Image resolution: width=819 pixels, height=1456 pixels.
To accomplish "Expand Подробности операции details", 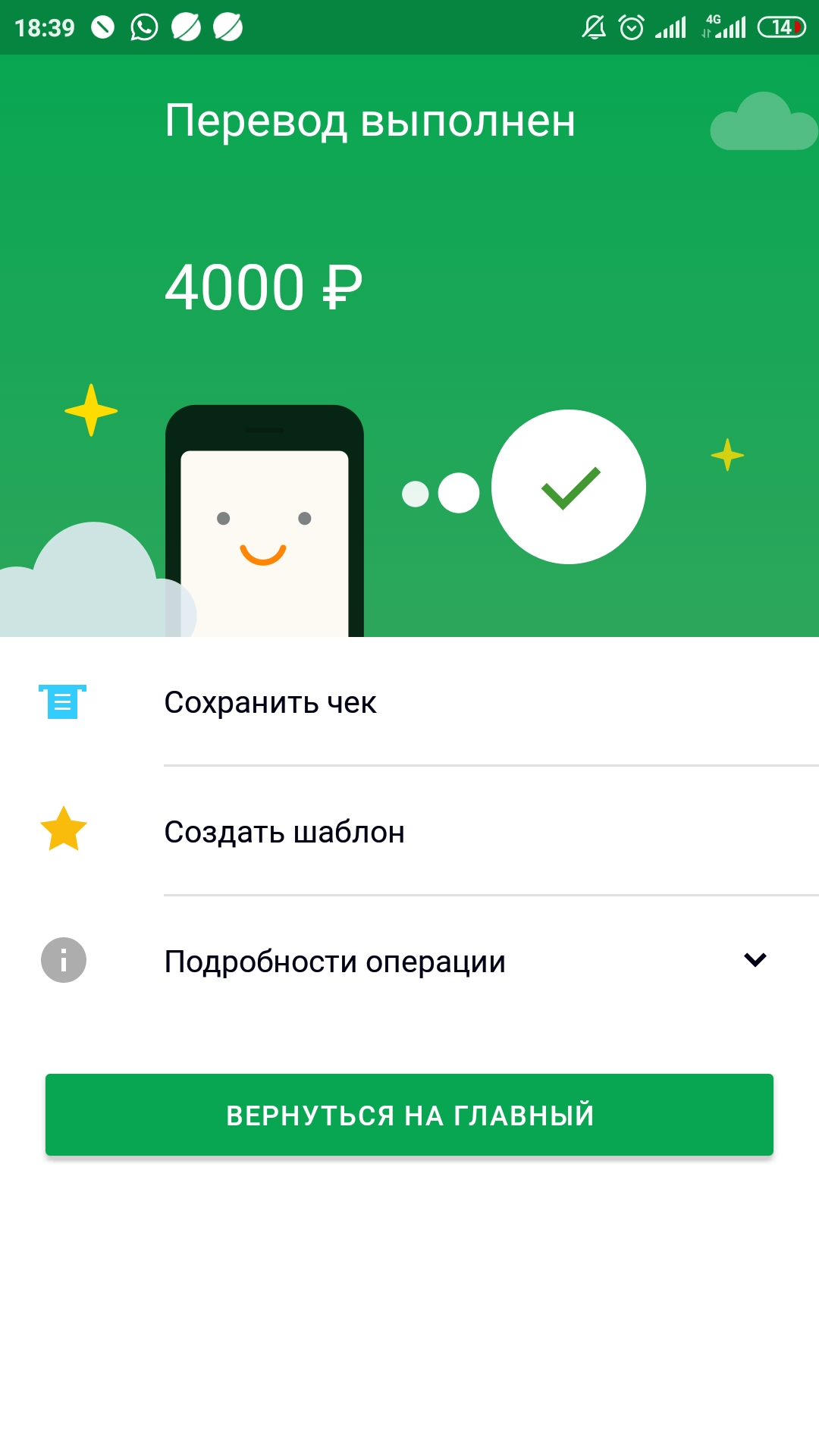I will (409, 961).
